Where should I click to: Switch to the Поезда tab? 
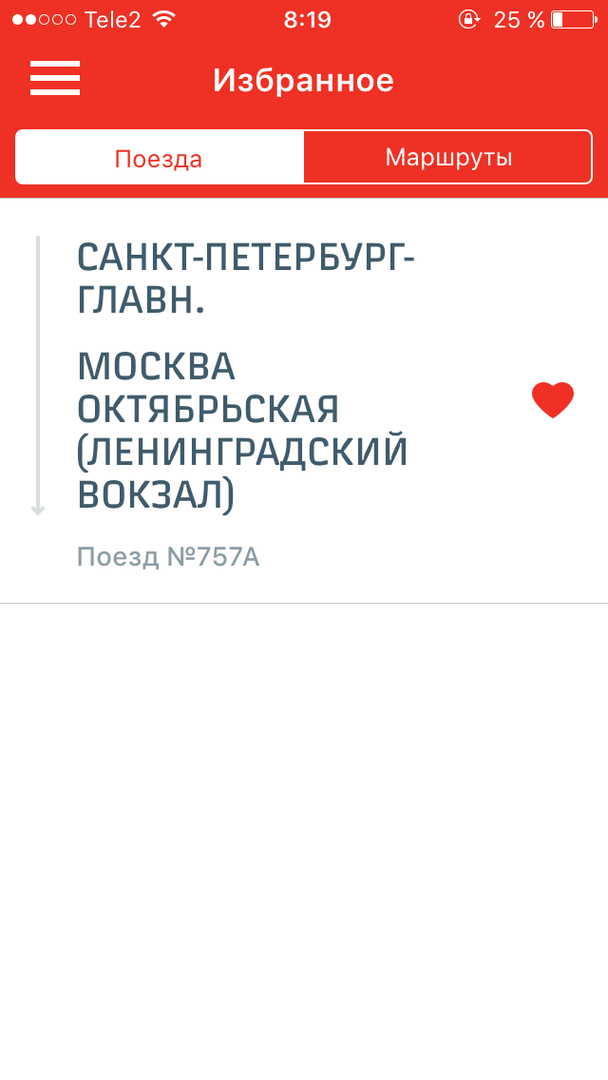click(x=159, y=158)
